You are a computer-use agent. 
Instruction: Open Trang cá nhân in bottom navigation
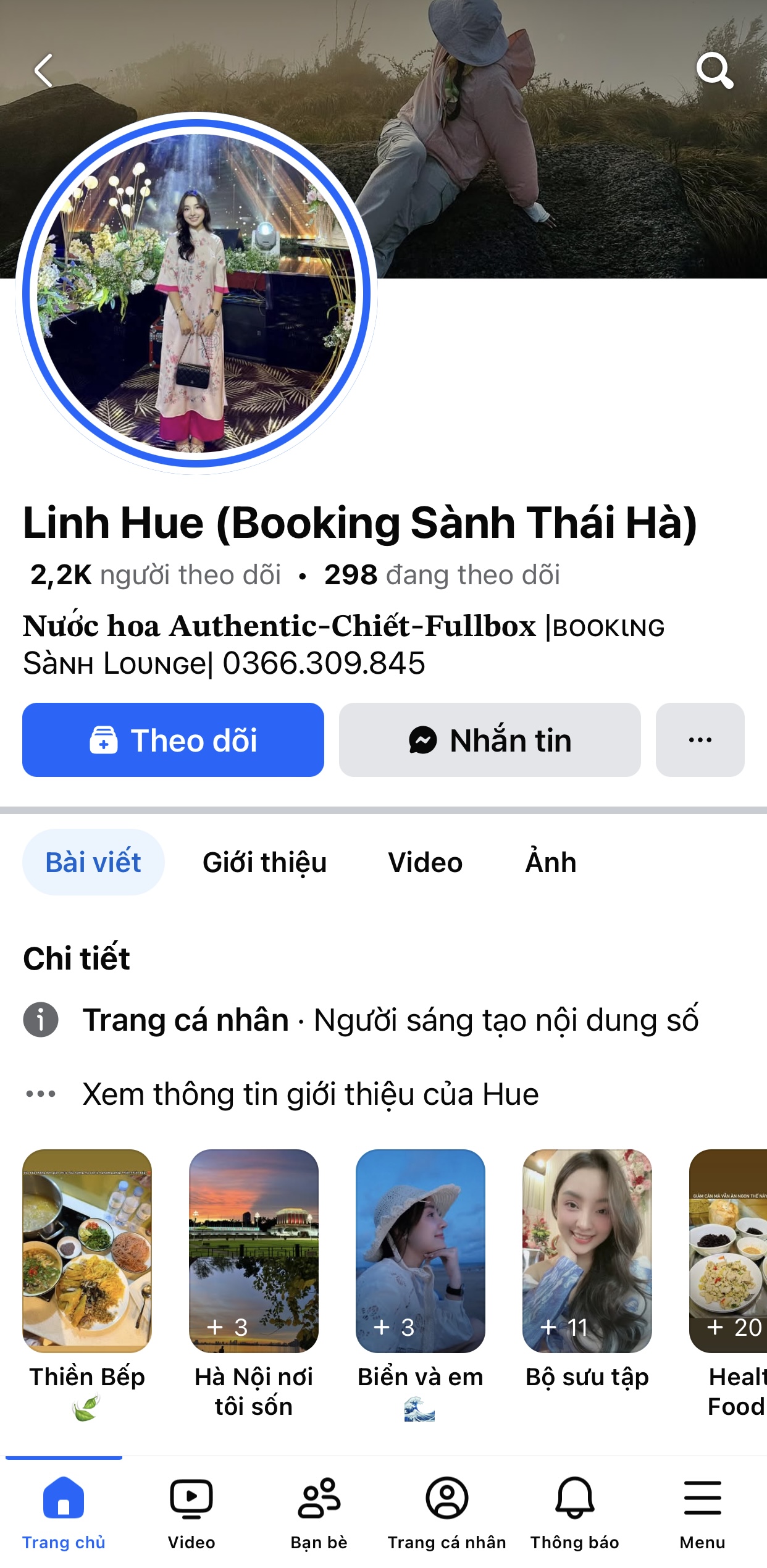coord(446,1512)
